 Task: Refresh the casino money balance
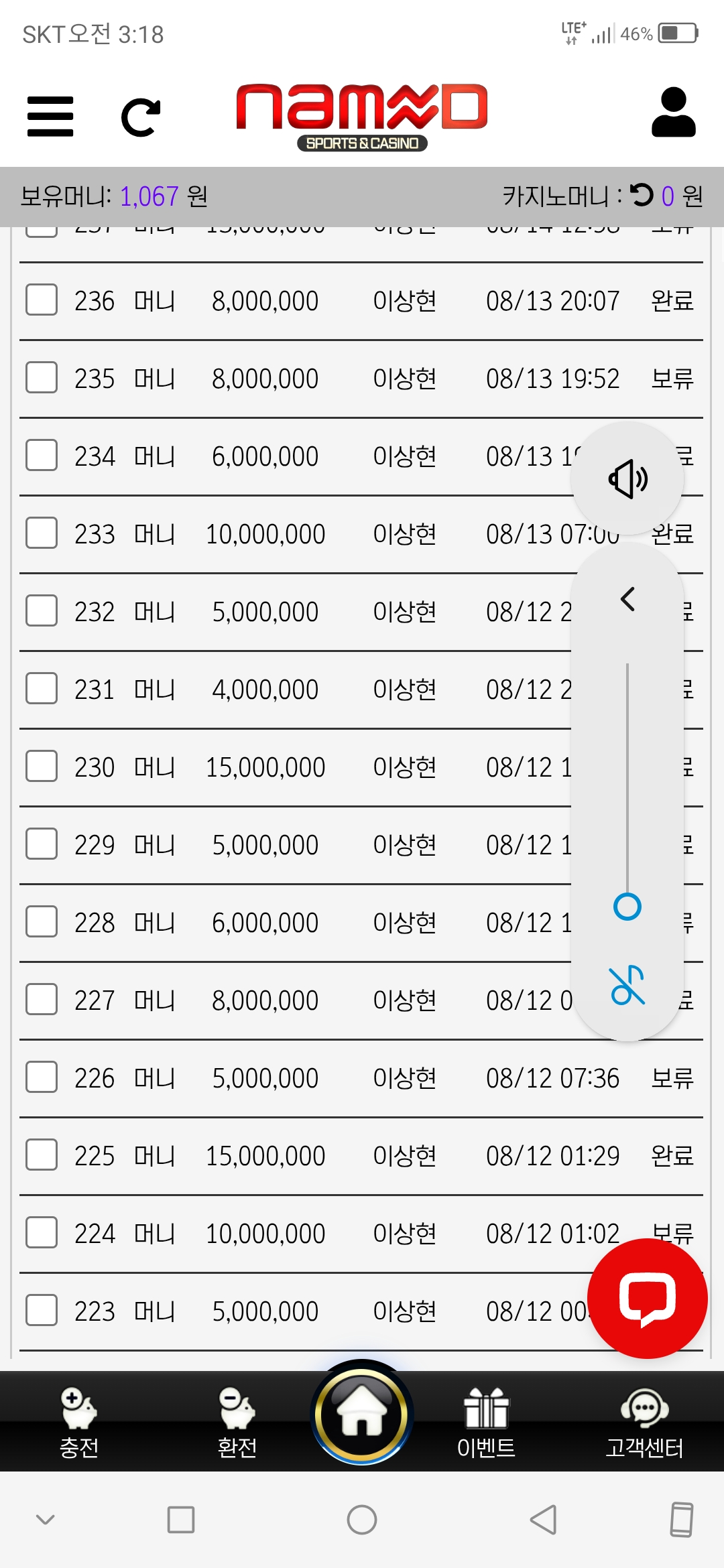[642, 195]
